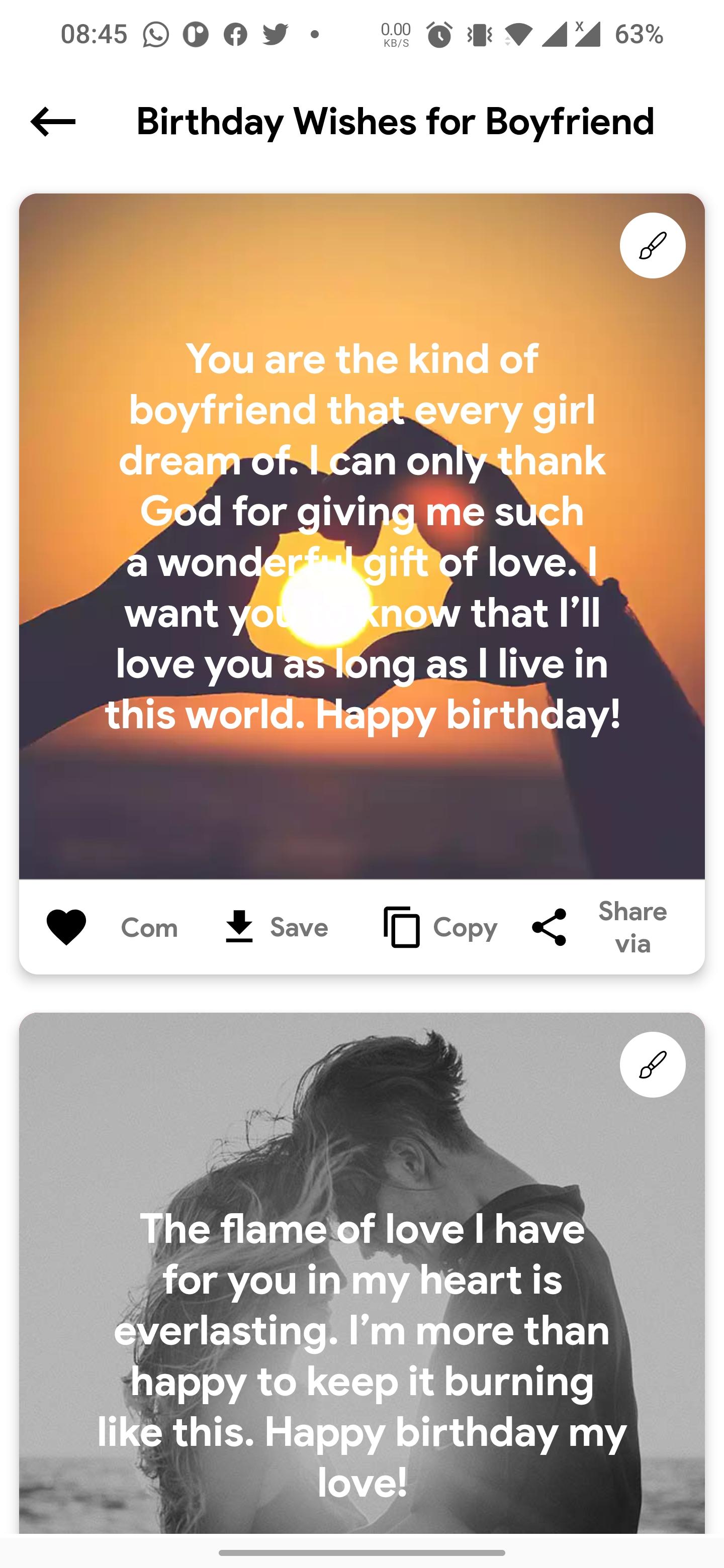Edit the sunset heart-hands wish card
The height and width of the screenshot is (1568, 724).
click(652, 246)
